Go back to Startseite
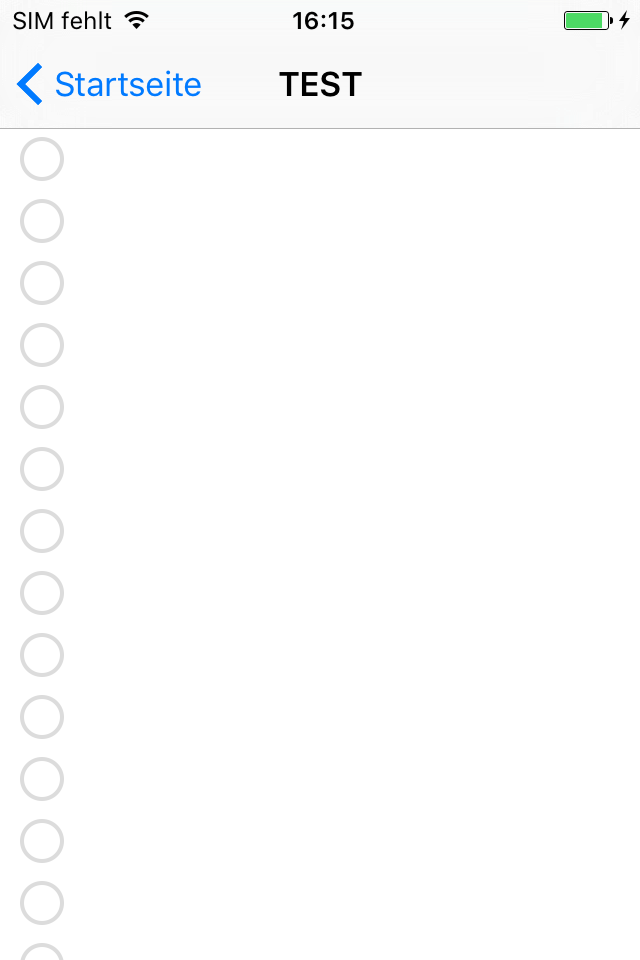 pyautogui.click(x=110, y=85)
